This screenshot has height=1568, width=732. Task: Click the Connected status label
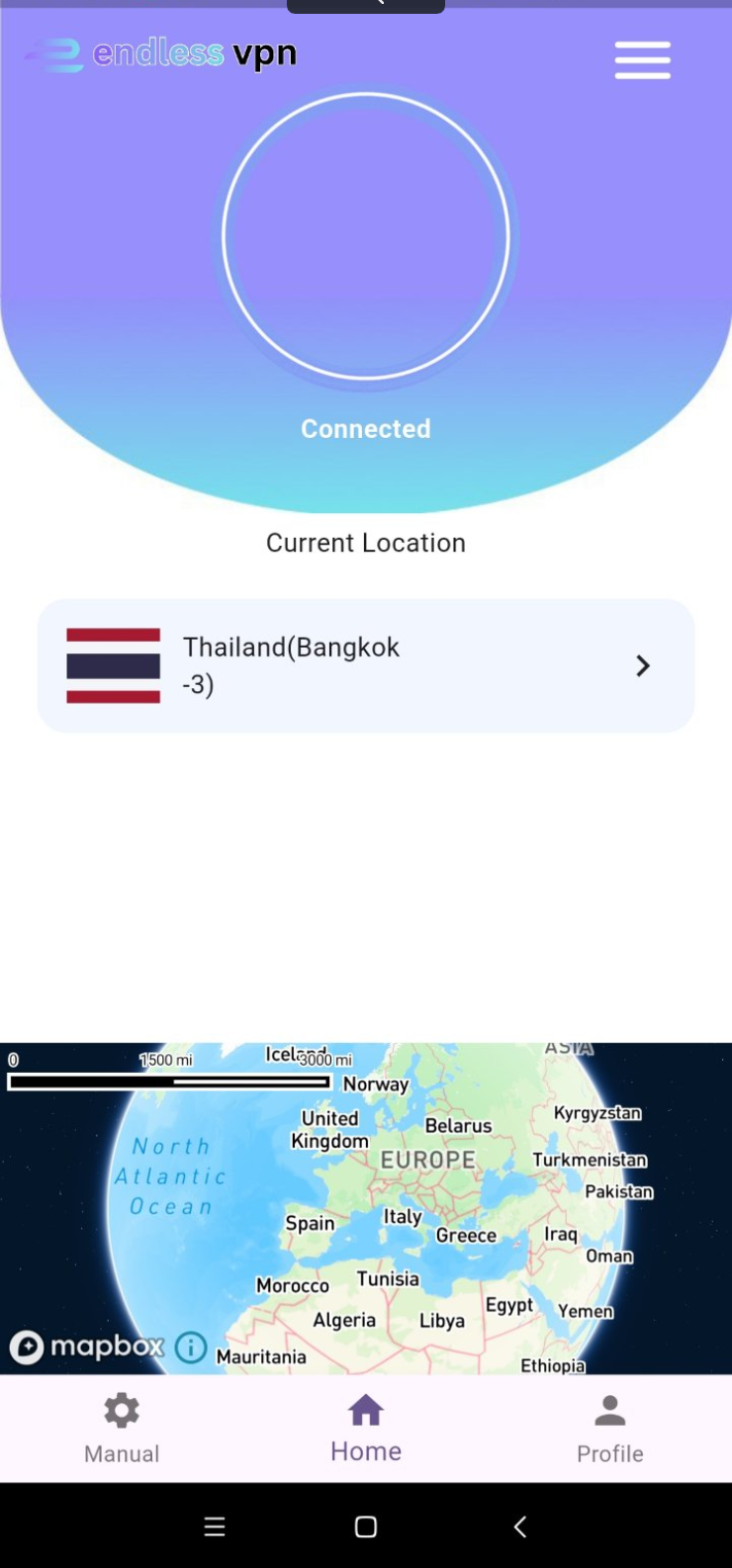(365, 428)
